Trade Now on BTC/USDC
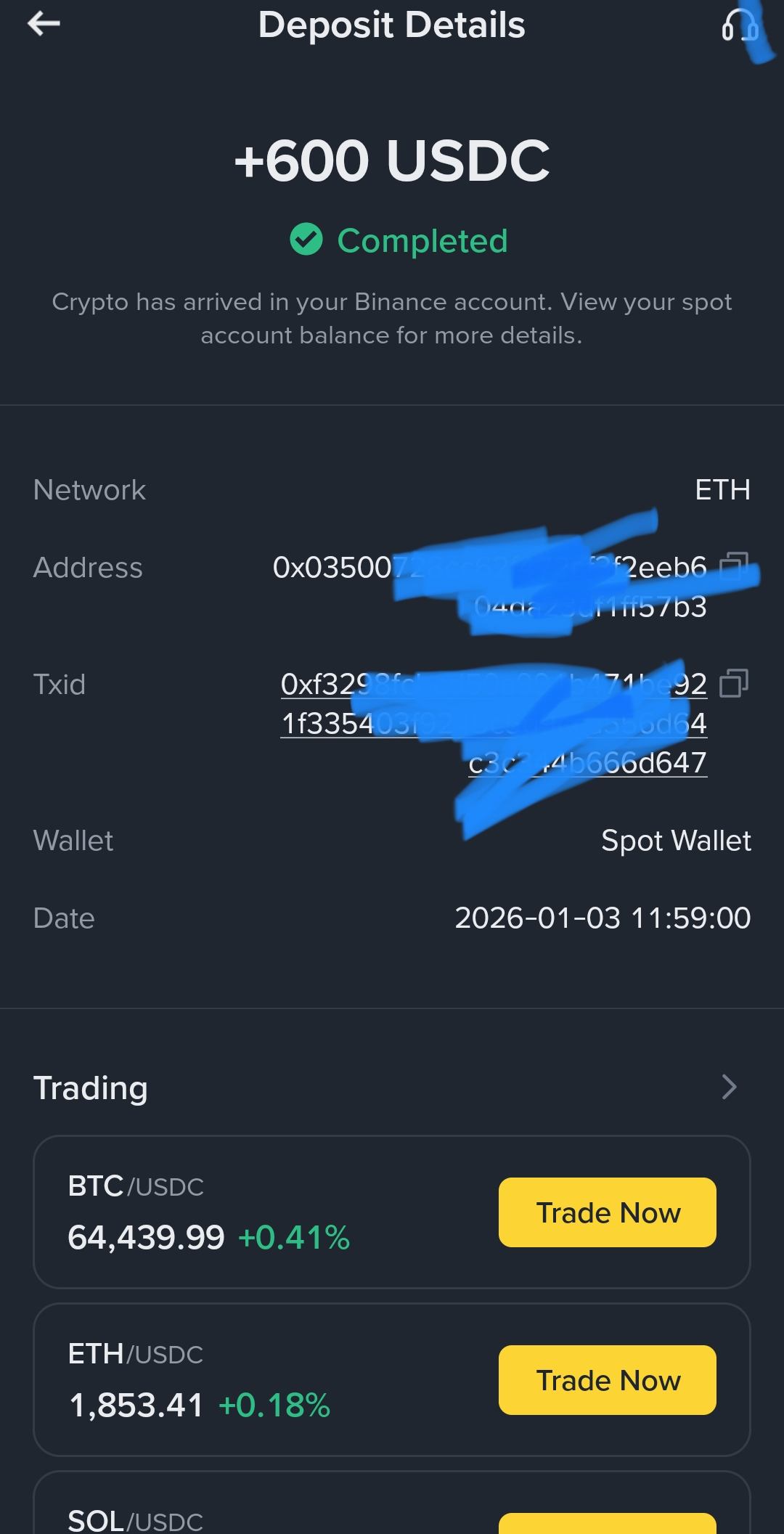784x1534 pixels. 607,1212
